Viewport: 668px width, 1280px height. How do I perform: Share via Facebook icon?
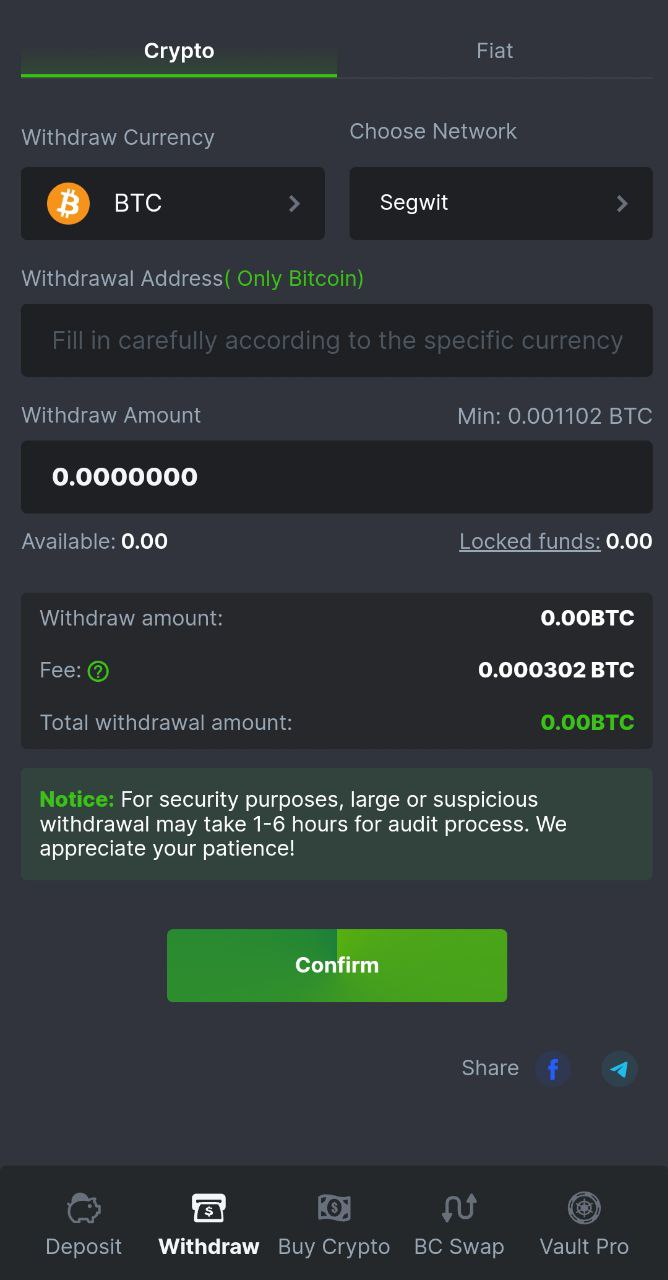click(x=553, y=1069)
